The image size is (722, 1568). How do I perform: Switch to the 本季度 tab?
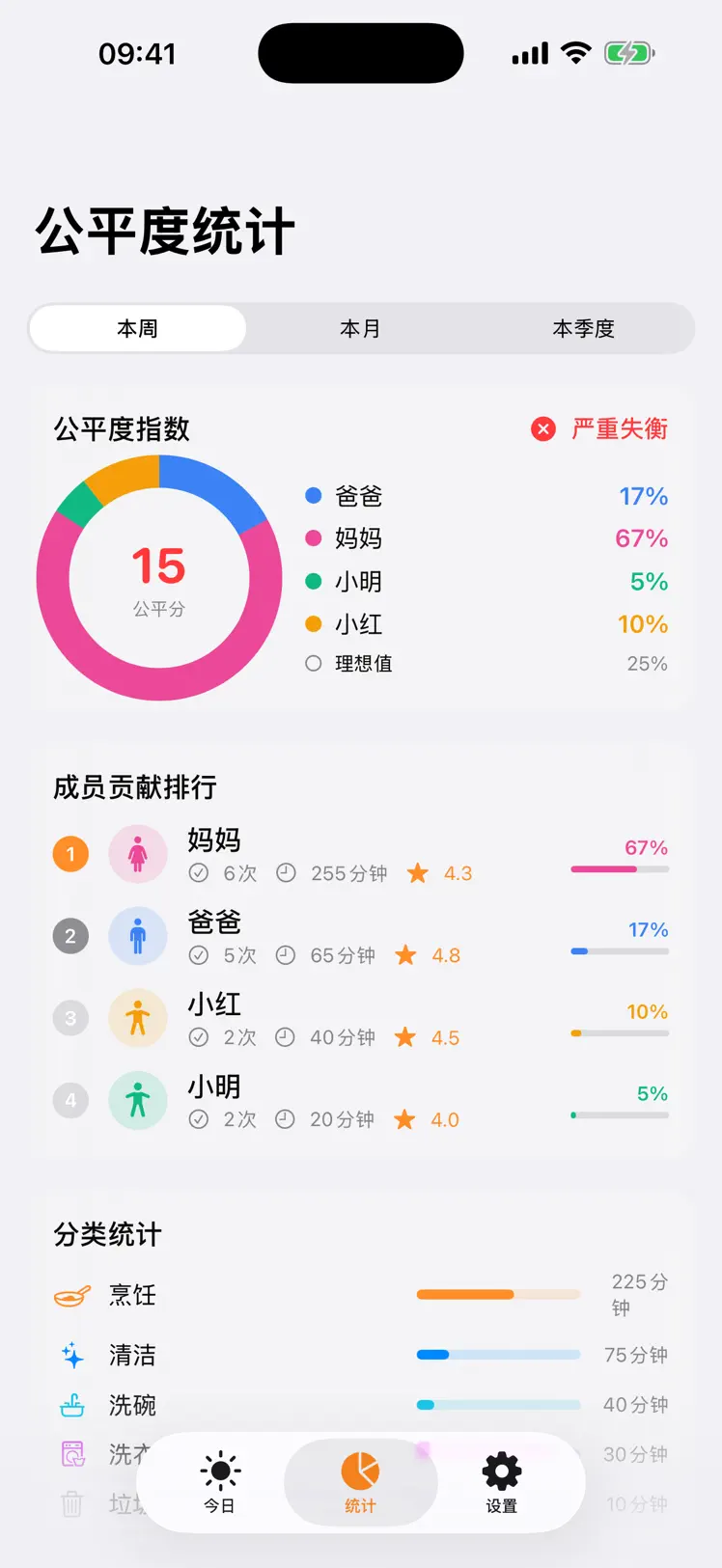584,328
